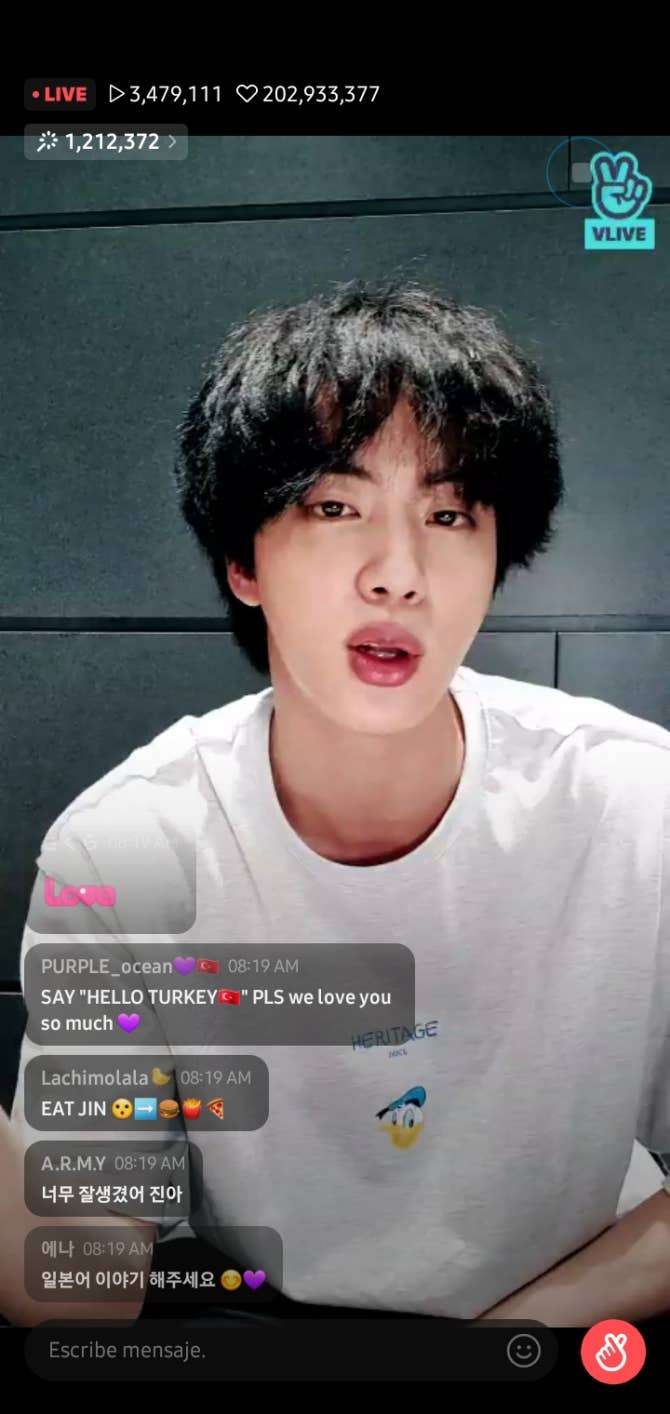Open the emoji sticker picker

pos(523,1351)
